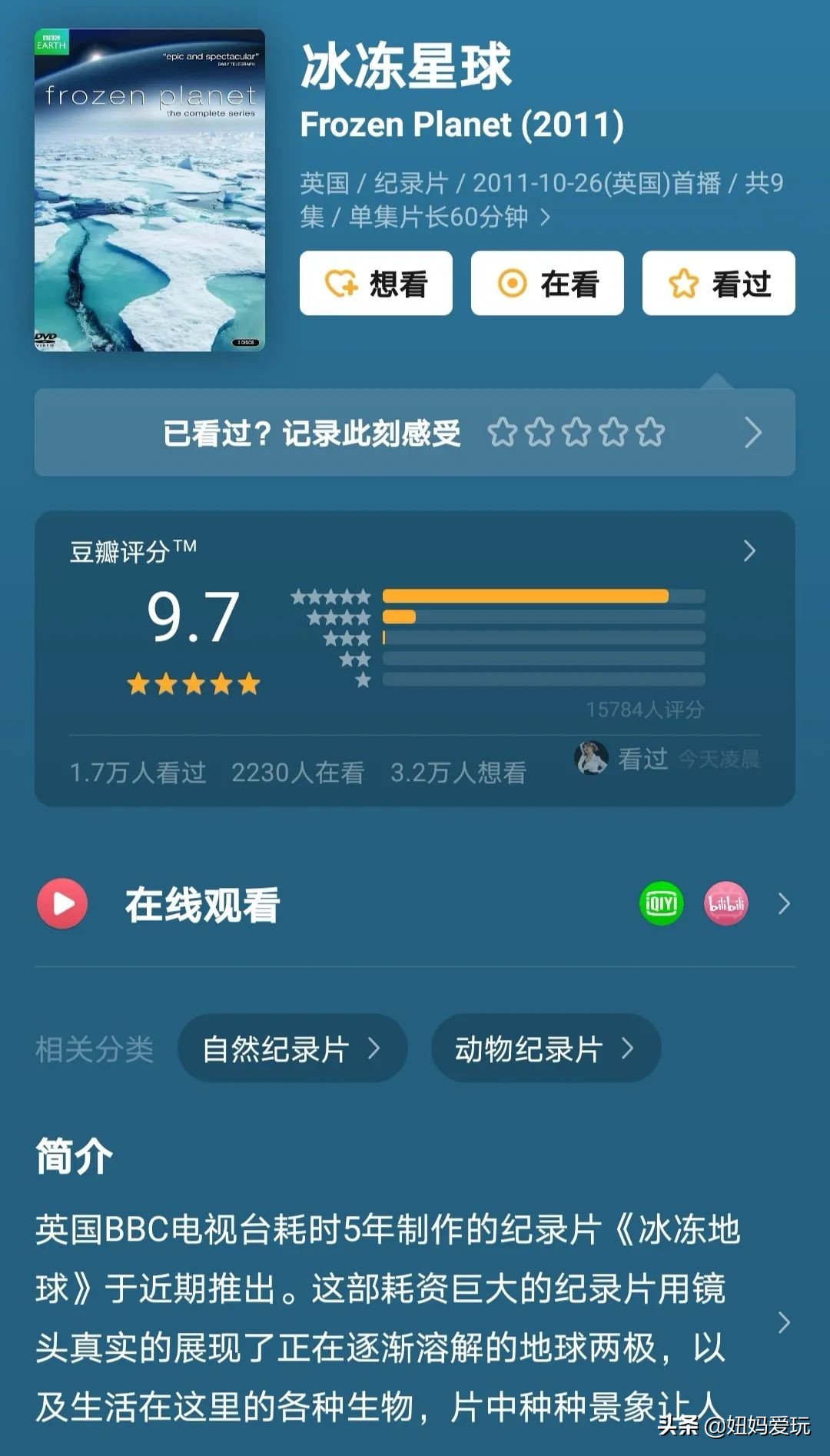Mark Frozen Planet as 看过
This screenshot has height=1456, width=830.
pos(716,283)
